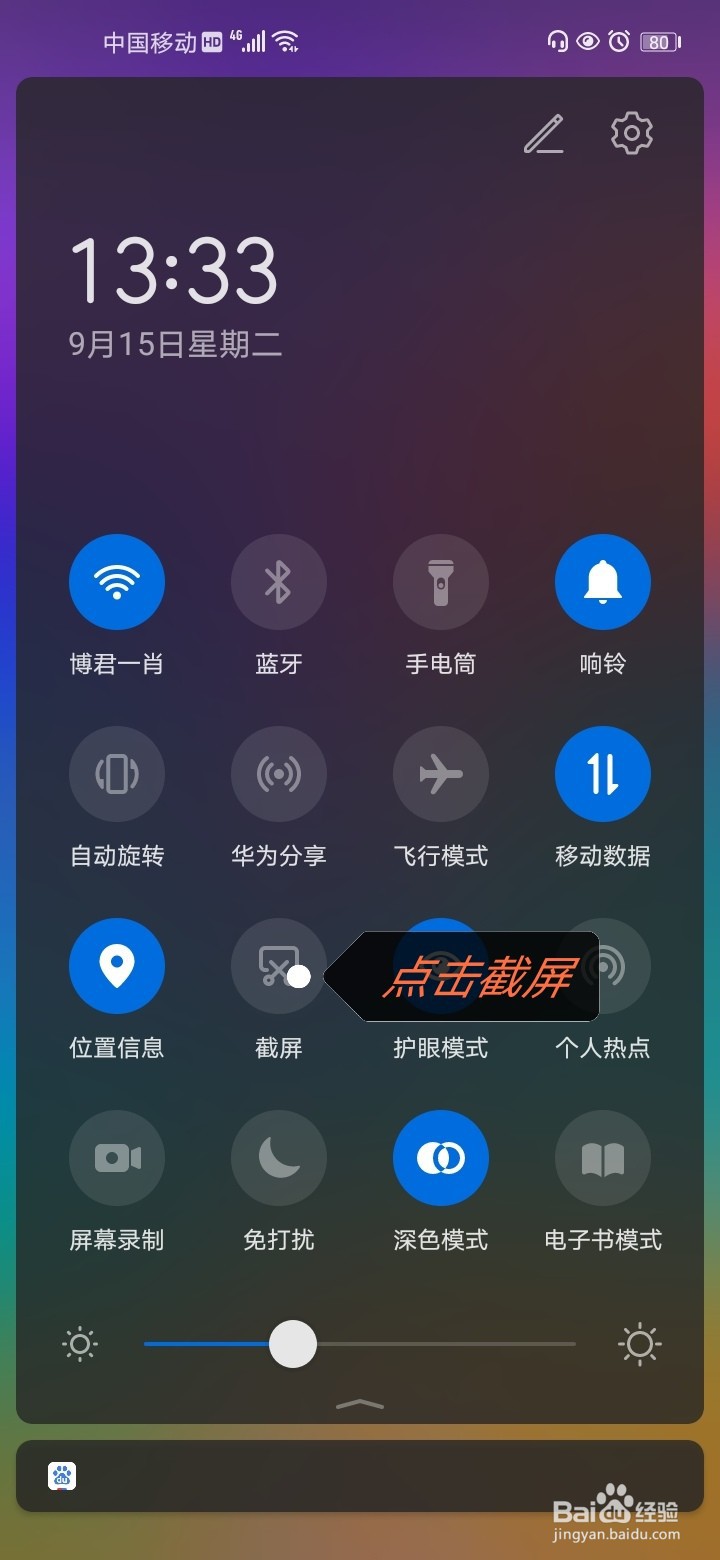Enable do not disturb (免打扰)

(279, 1157)
